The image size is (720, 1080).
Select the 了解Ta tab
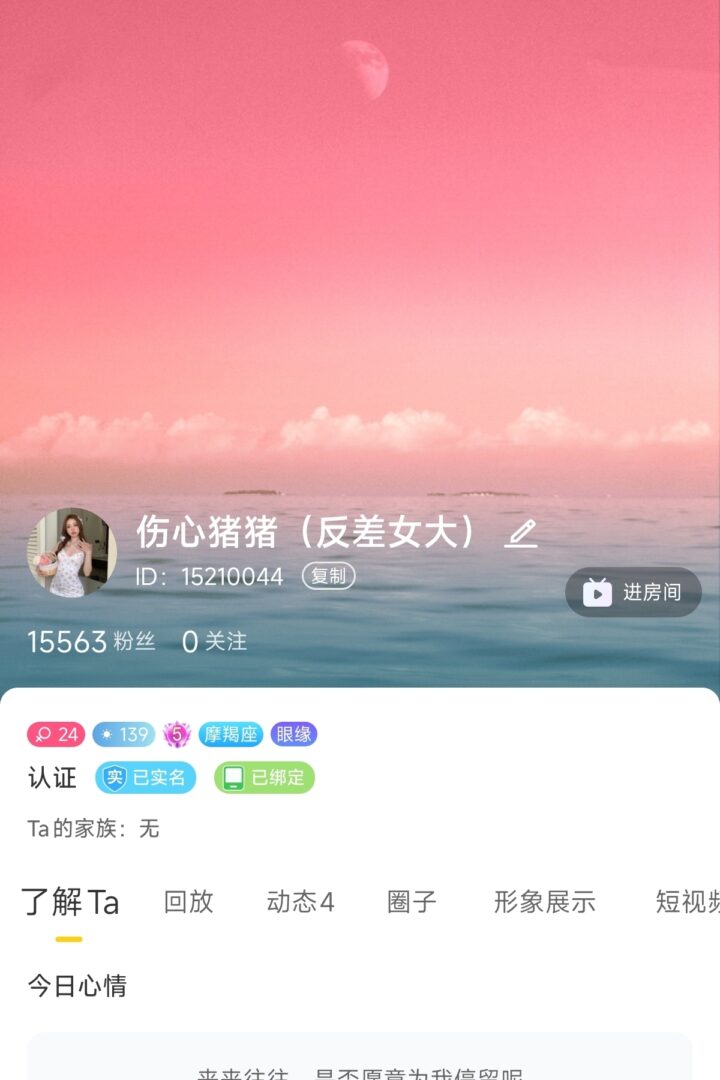pos(70,901)
